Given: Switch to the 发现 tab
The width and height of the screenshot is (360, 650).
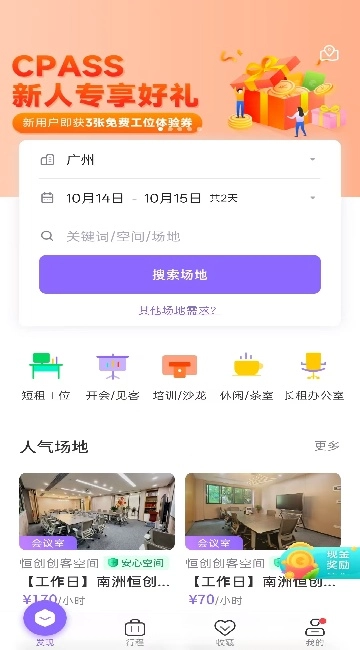Looking at the screenshot, I should [45, 624].
